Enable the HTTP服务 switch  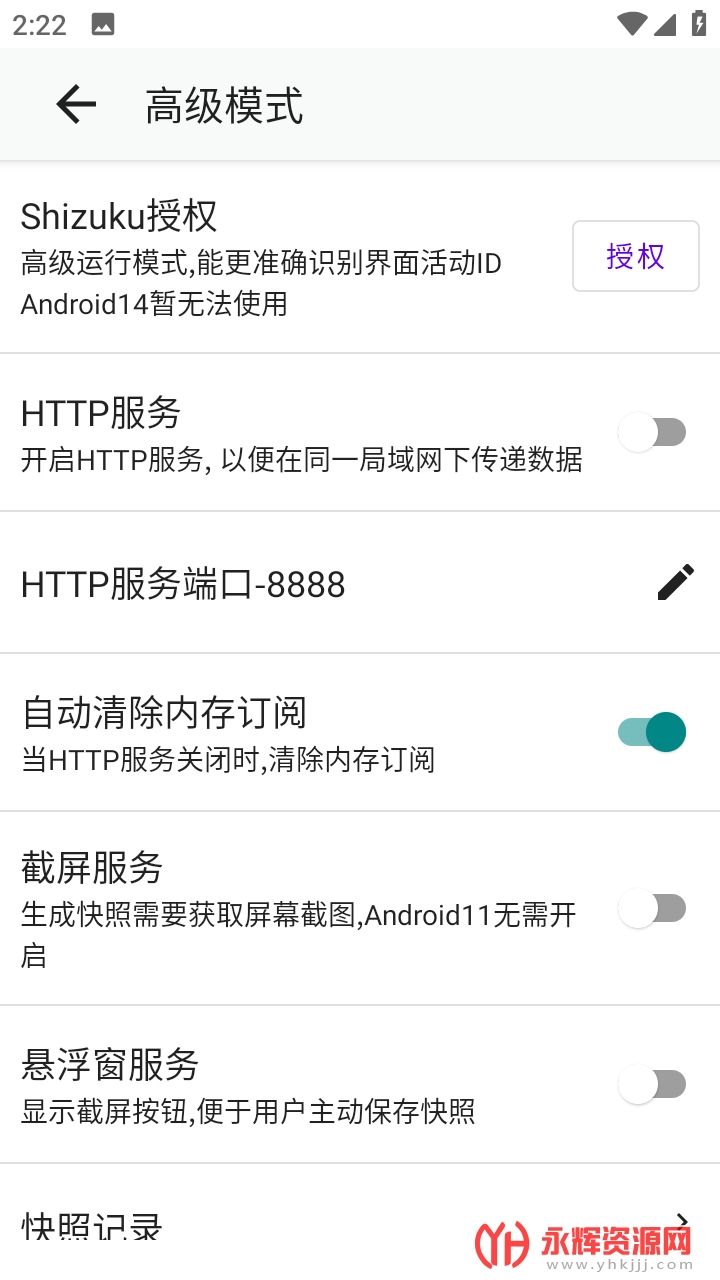[652, 432]
